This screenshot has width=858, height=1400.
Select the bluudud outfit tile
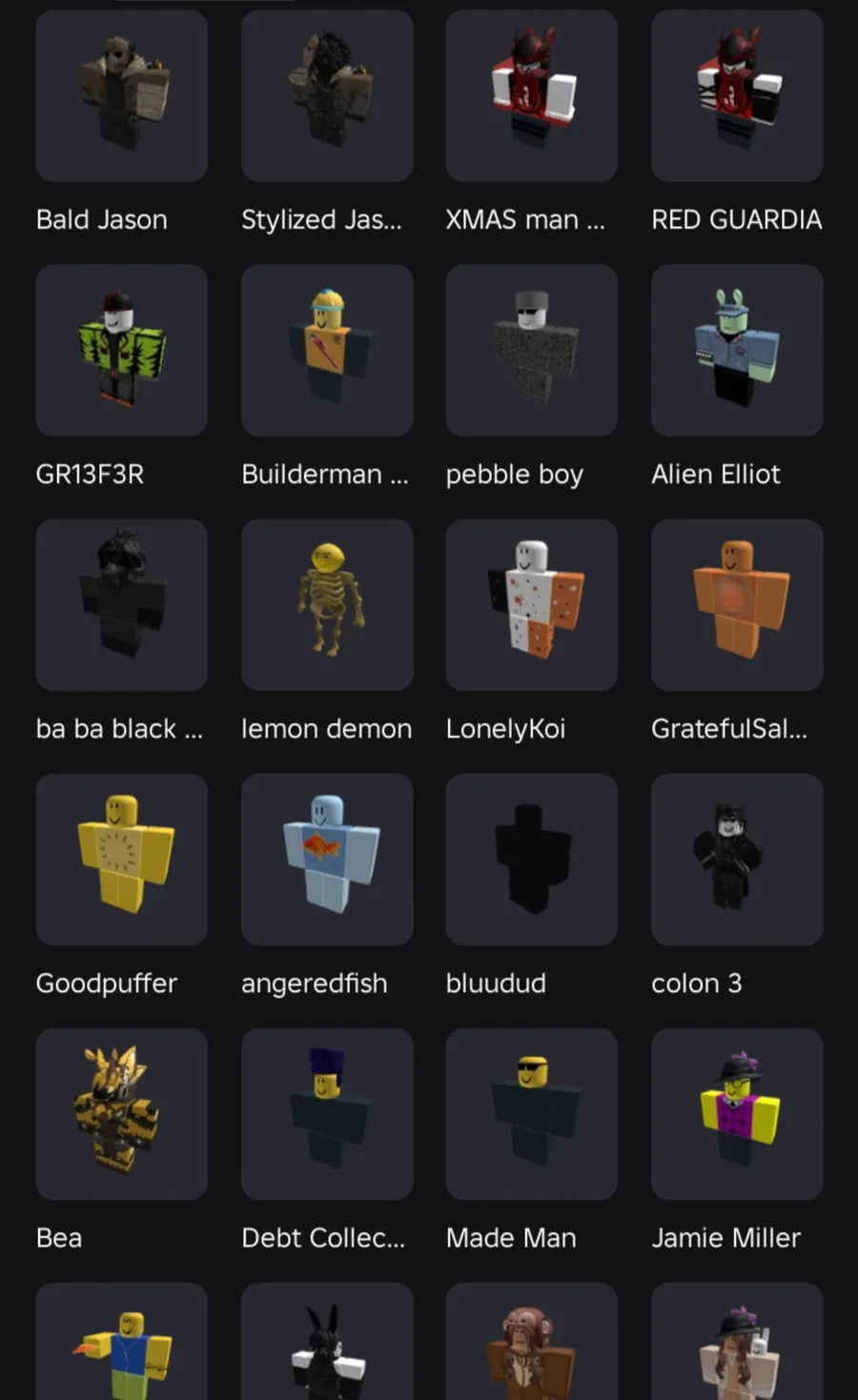(x=531, y=859)
